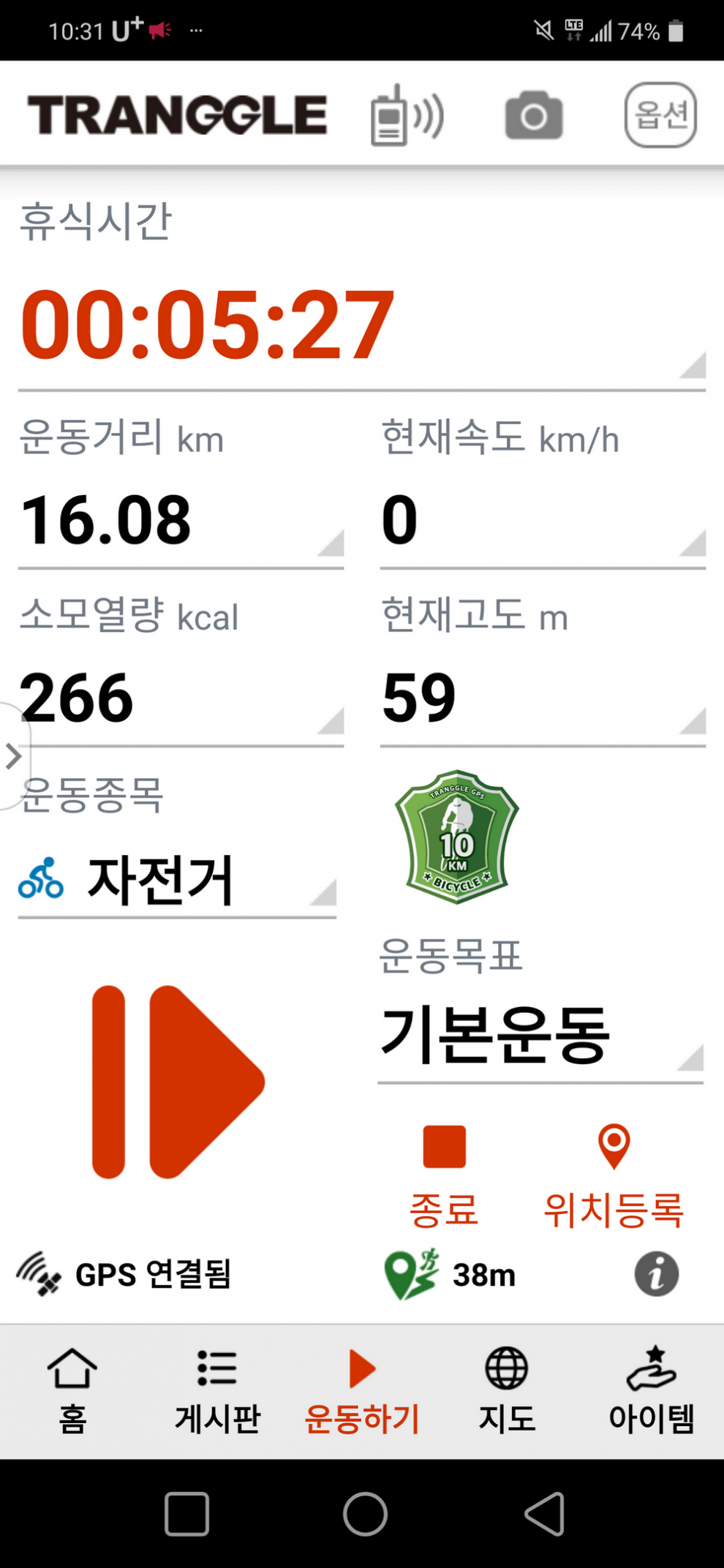Open the 옵션 options button

pyautogui.click(x=660, y=116)
